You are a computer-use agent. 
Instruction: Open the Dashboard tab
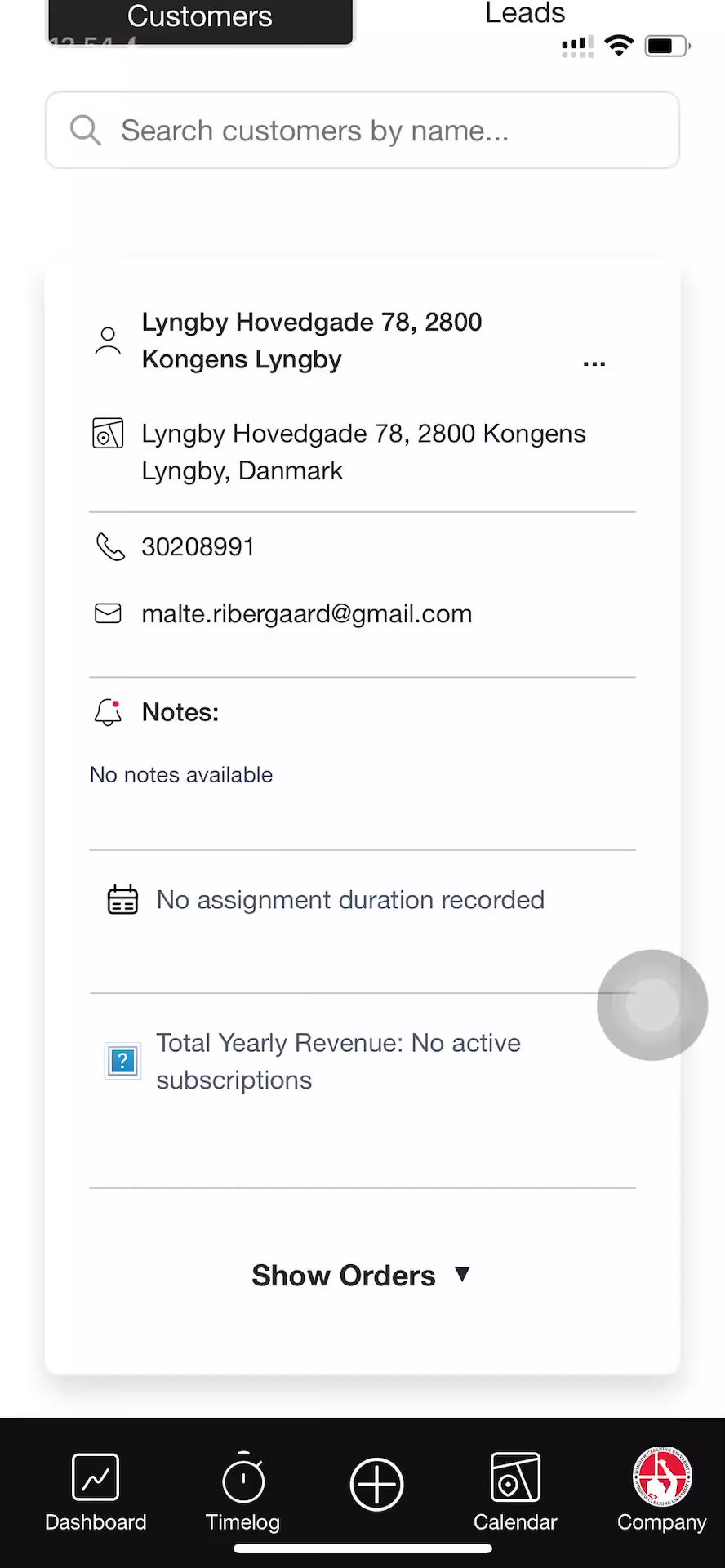coord(96,1493)
